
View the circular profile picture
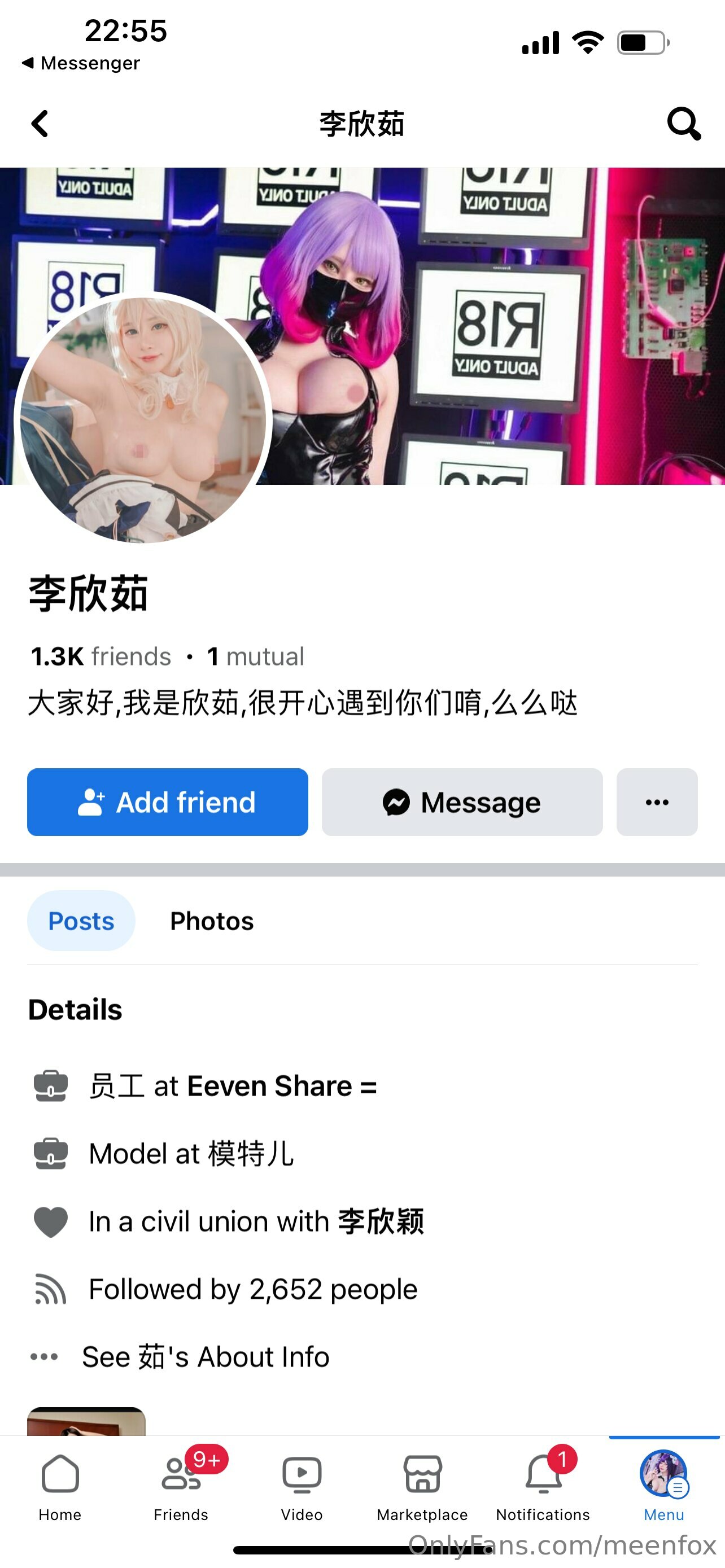(x=142, y=420)
